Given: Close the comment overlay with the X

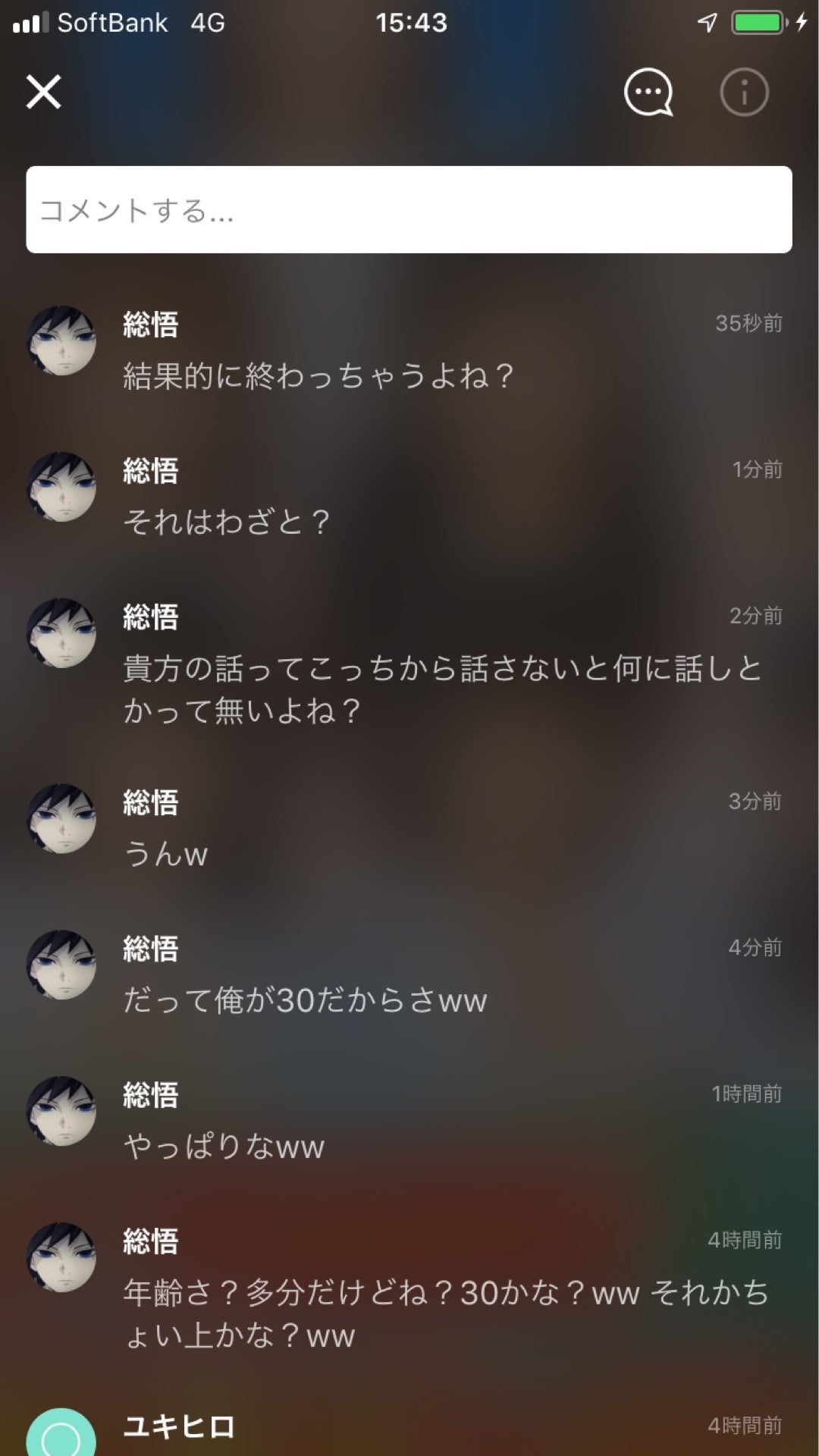Looking at the screenshot, I should [x=43, y=93].
